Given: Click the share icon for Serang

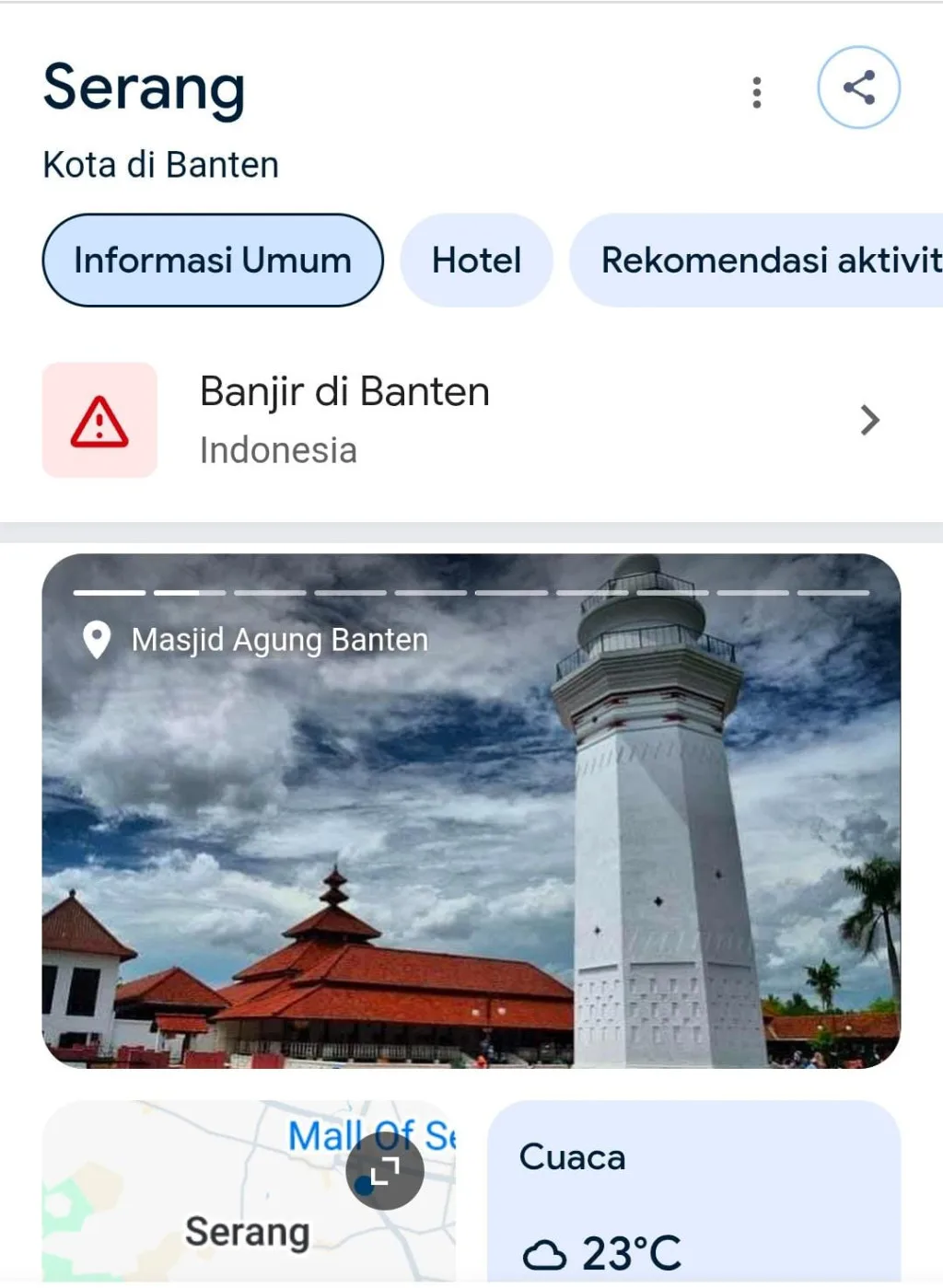Looking at the screenshot, I should [858, 87].
